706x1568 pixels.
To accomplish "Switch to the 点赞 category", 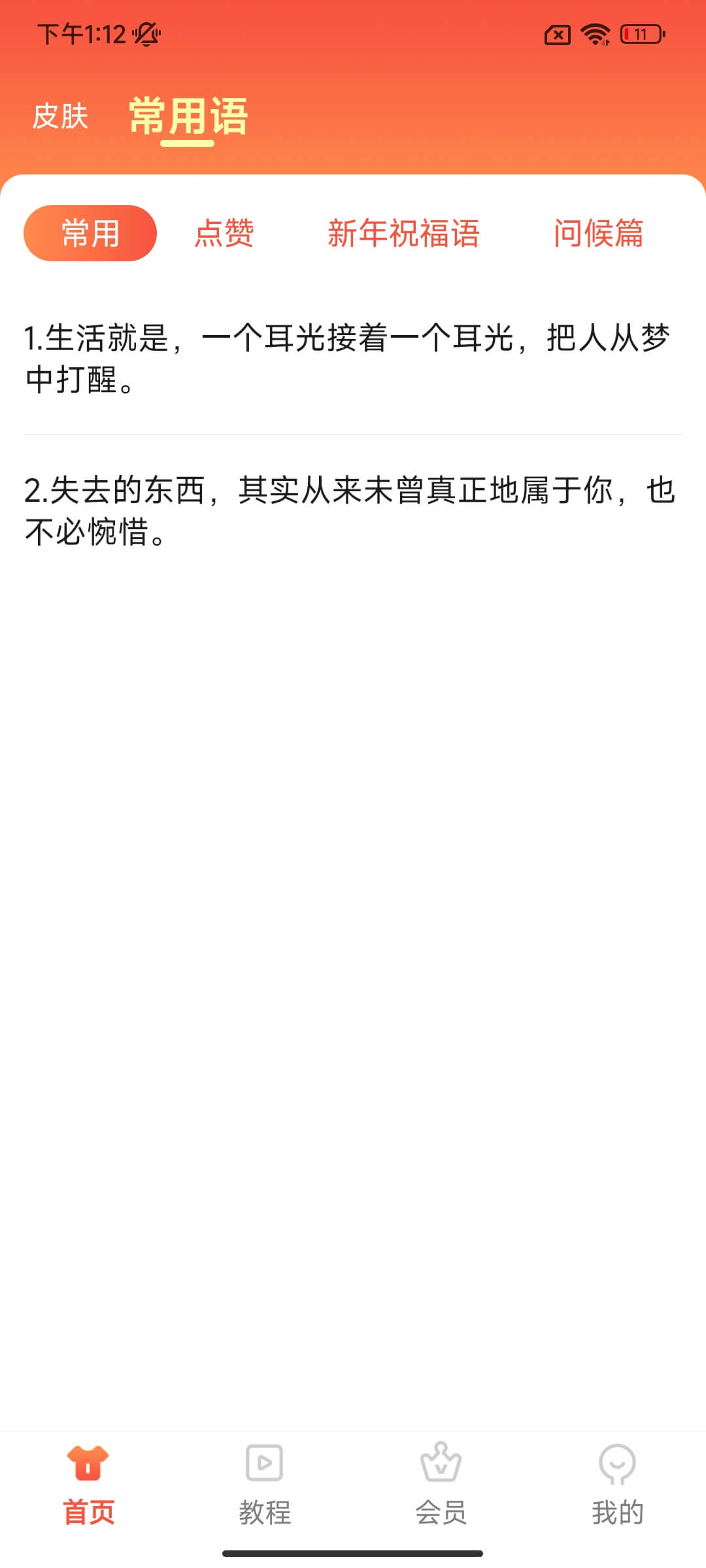I will [224, 233].
